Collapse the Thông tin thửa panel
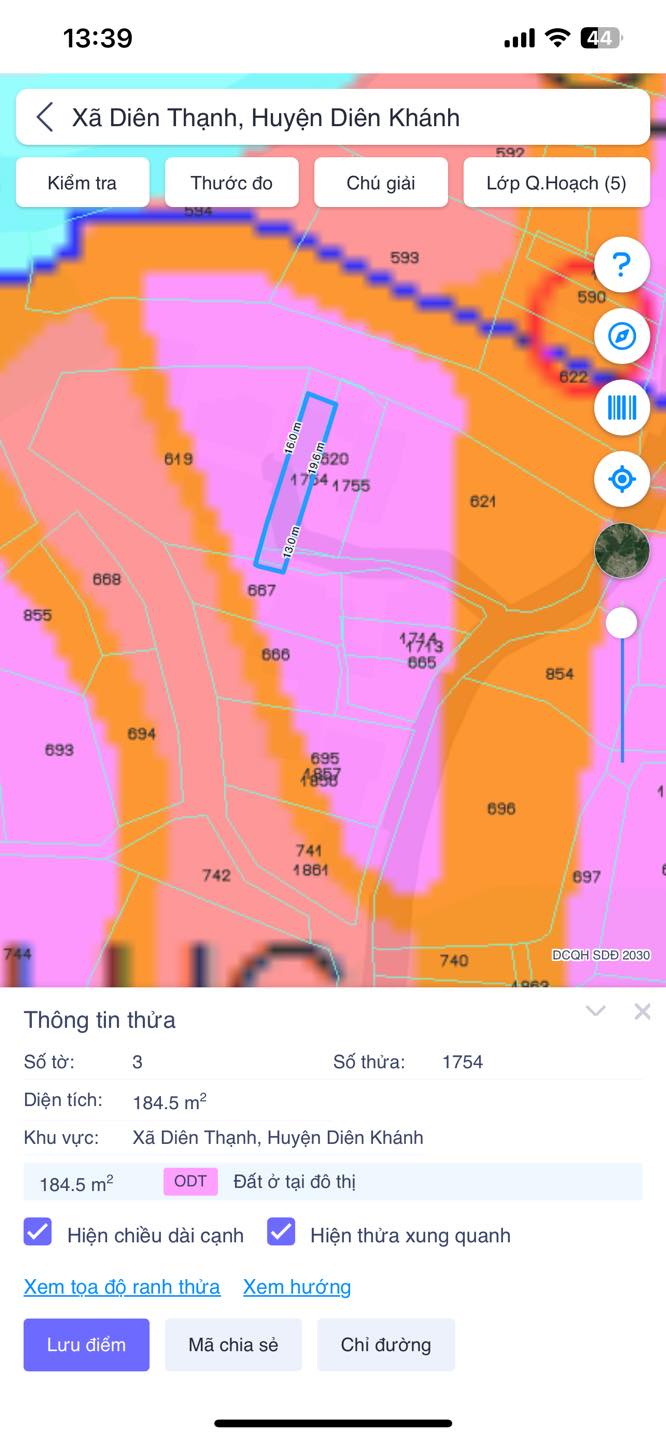 coord(596,1011)
